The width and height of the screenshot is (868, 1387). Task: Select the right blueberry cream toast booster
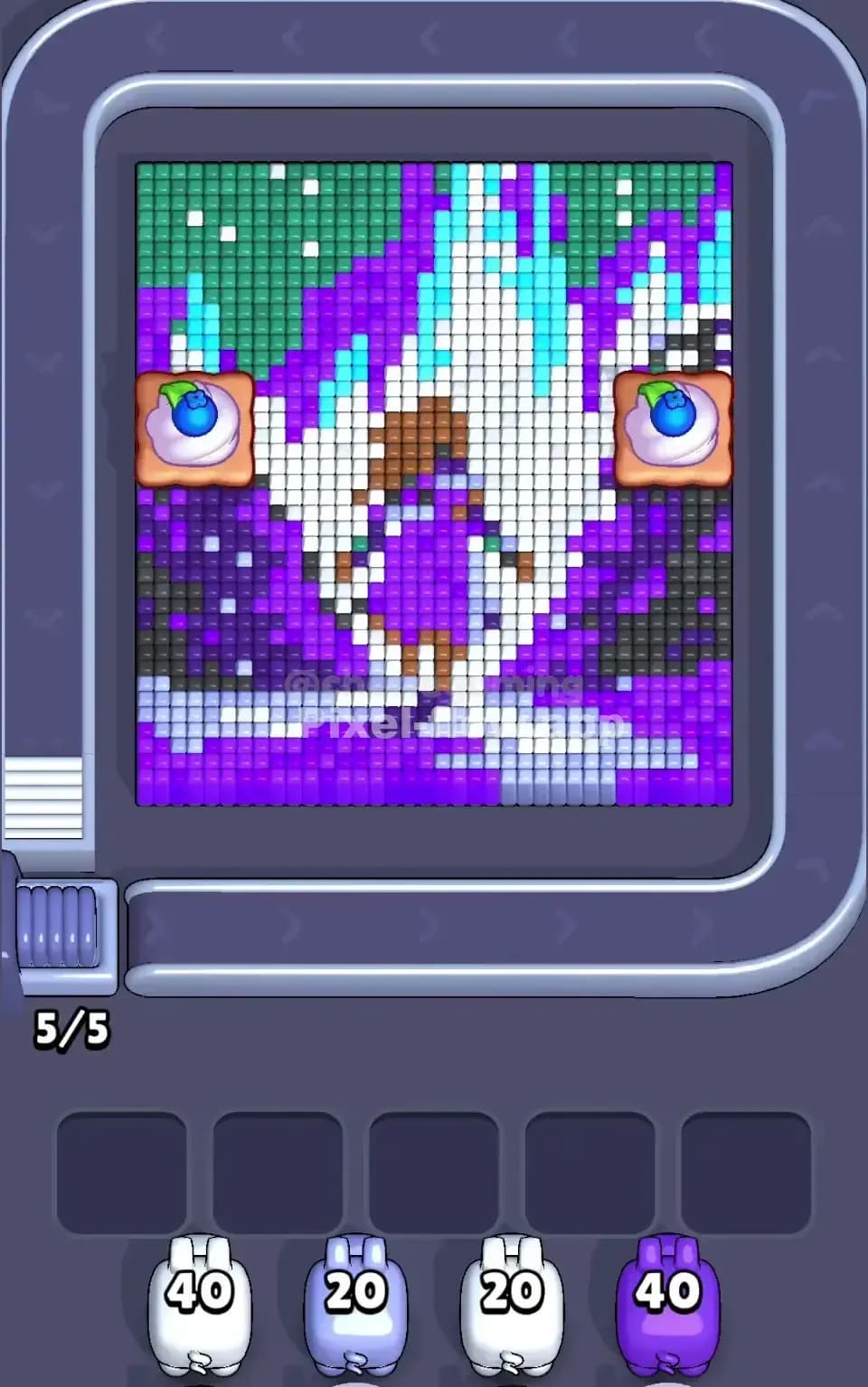pyautogui.click(x=674, y=429)
